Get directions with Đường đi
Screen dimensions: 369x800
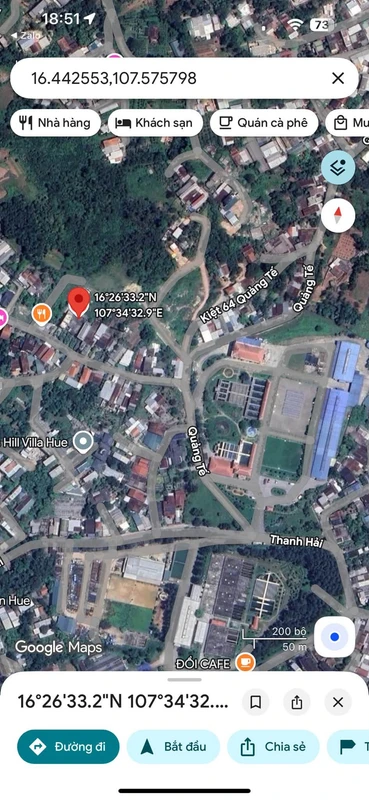click(68, 746)
